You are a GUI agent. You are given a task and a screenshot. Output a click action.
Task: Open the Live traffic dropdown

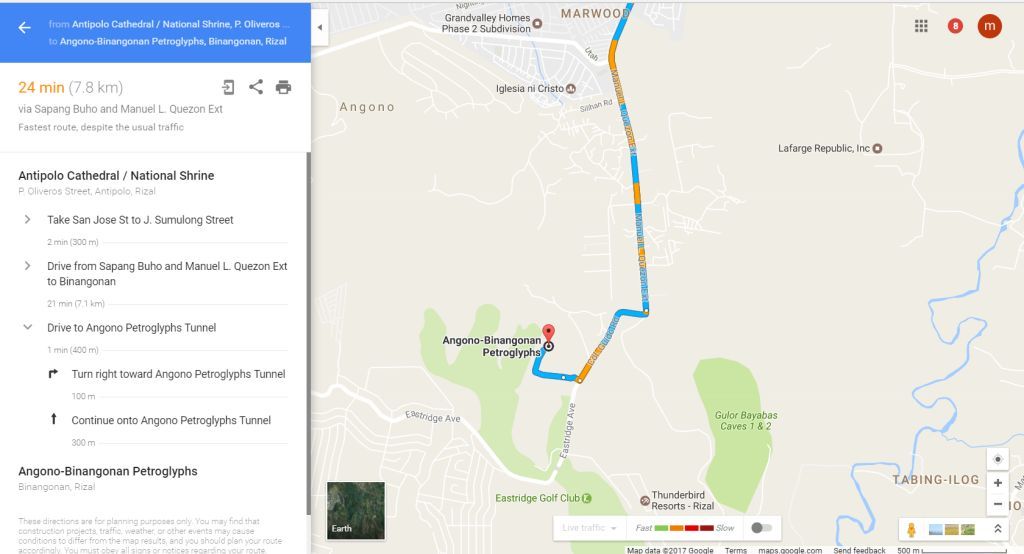click(588, 527)
